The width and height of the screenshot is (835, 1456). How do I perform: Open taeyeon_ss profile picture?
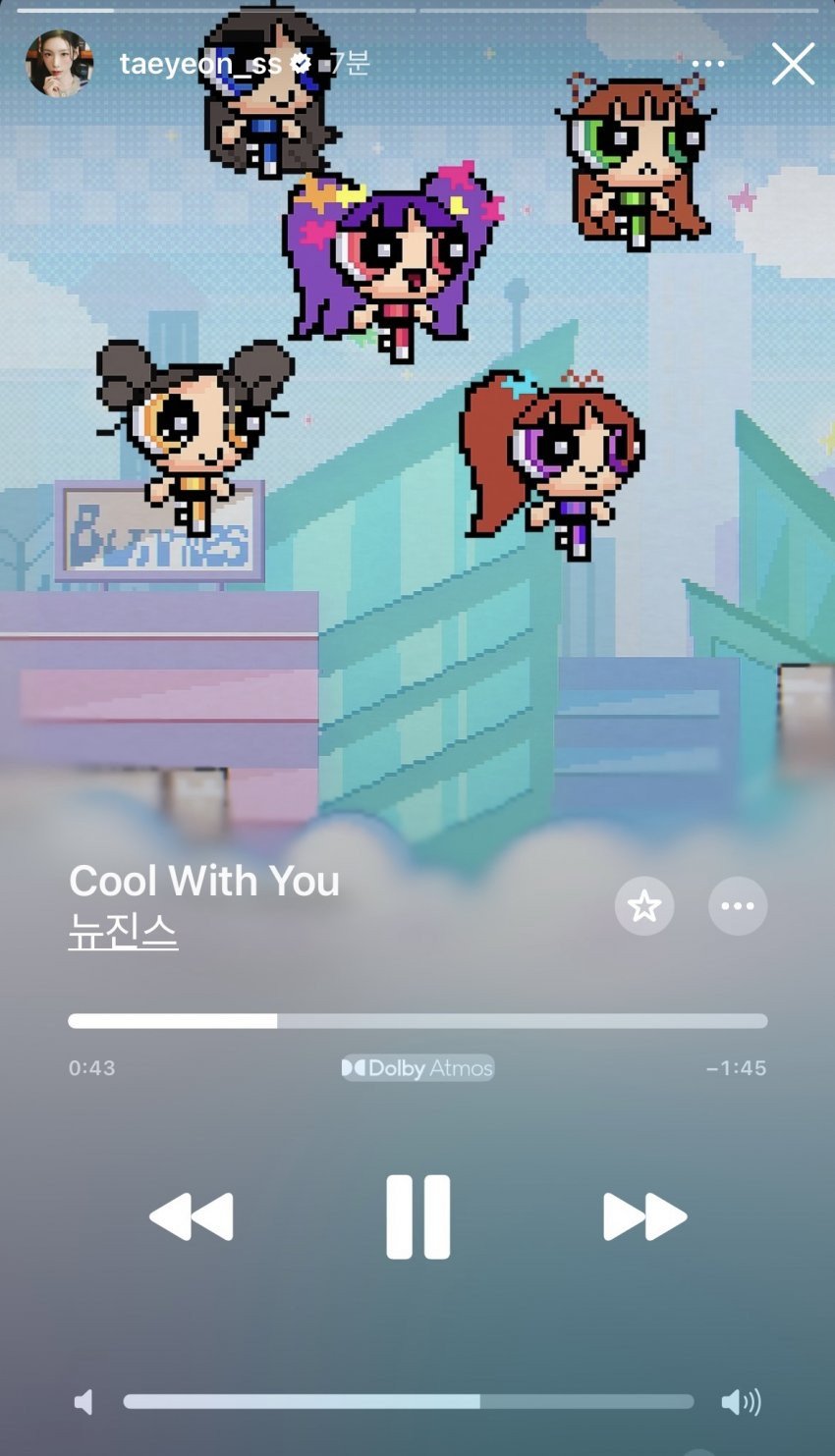pos(59,64)
